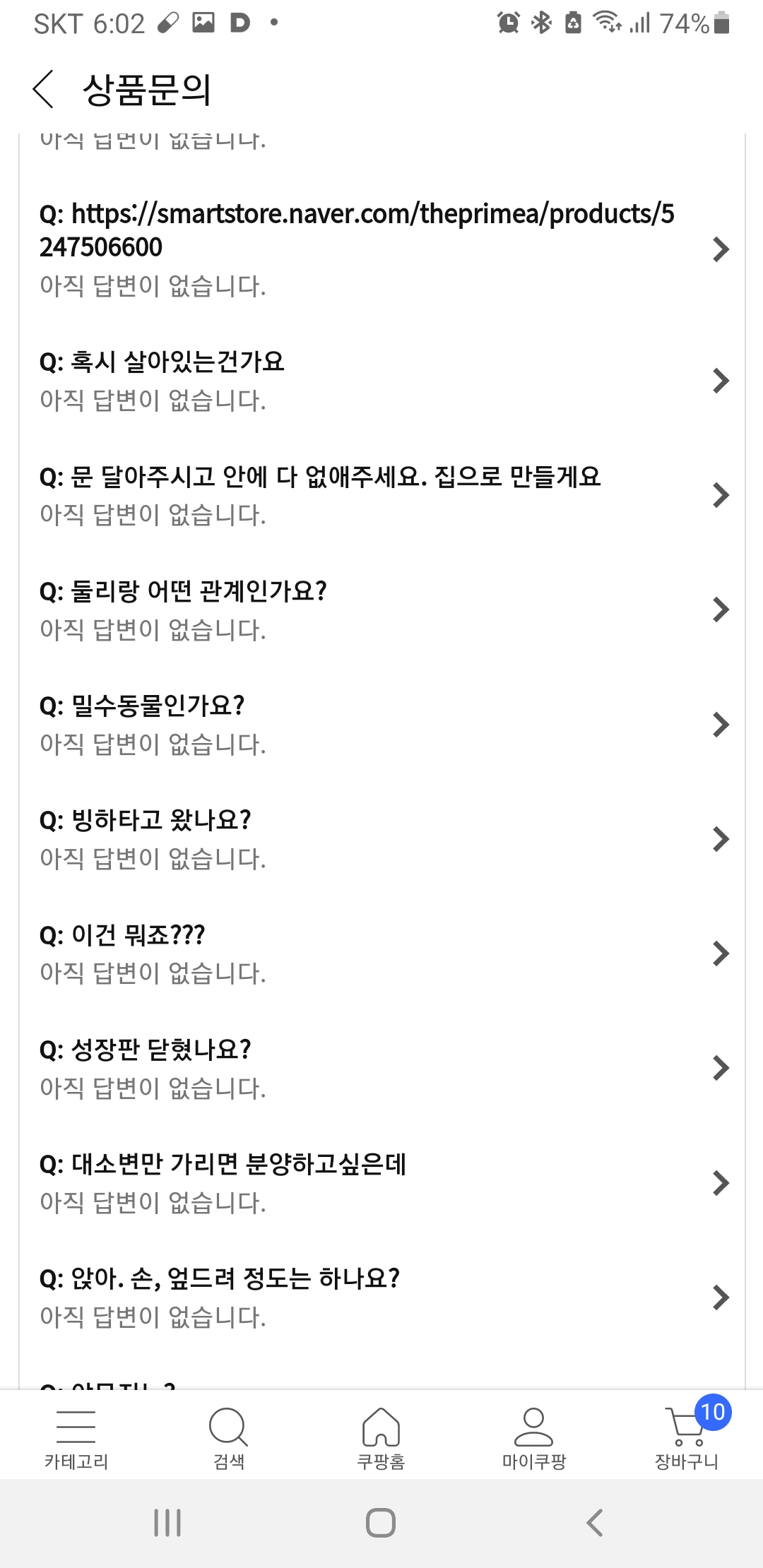
Task: Open question '이건 뭐죠???'
Action: click(x=381, y=954)
